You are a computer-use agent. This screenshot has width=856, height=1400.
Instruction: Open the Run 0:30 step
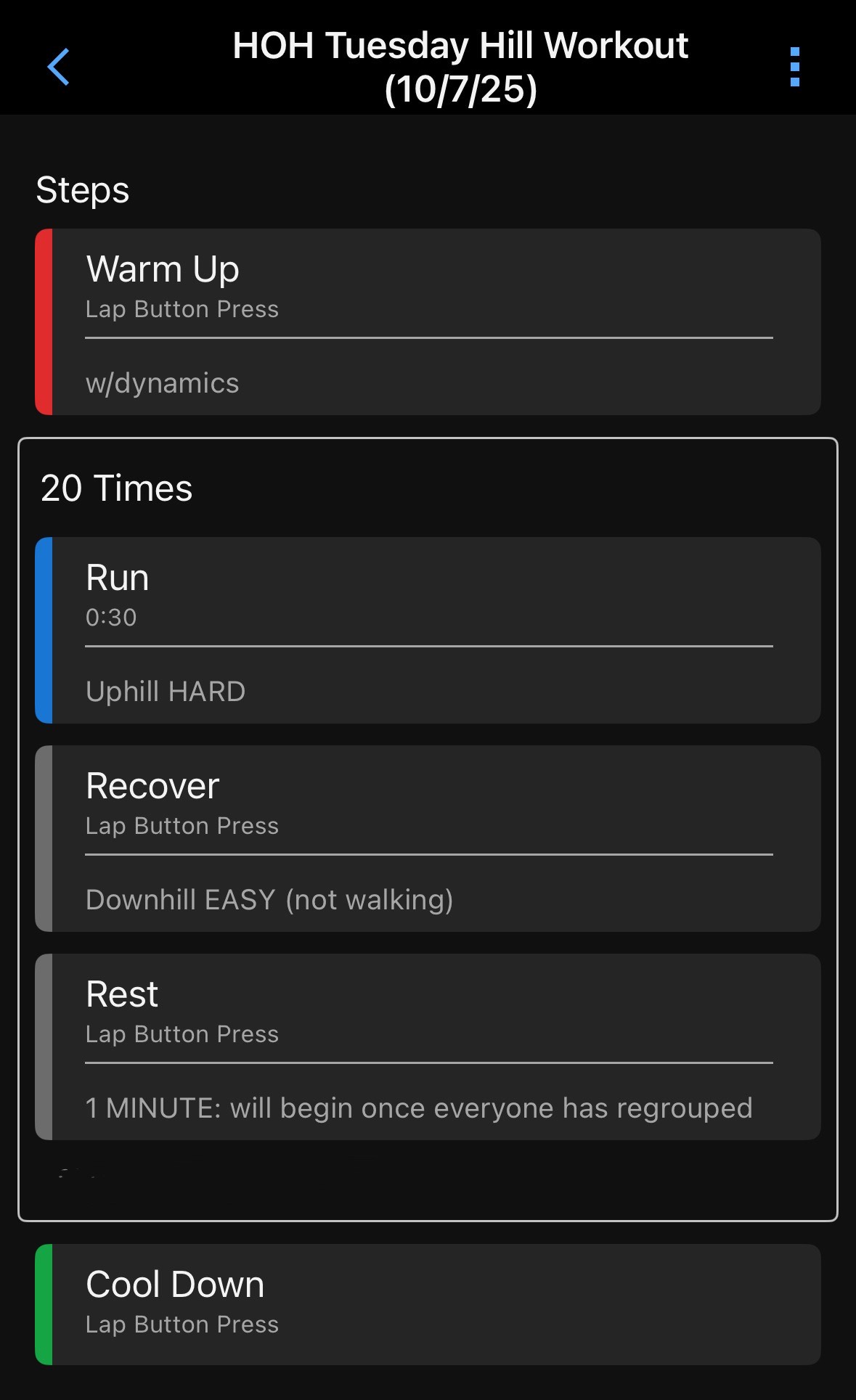428,630
